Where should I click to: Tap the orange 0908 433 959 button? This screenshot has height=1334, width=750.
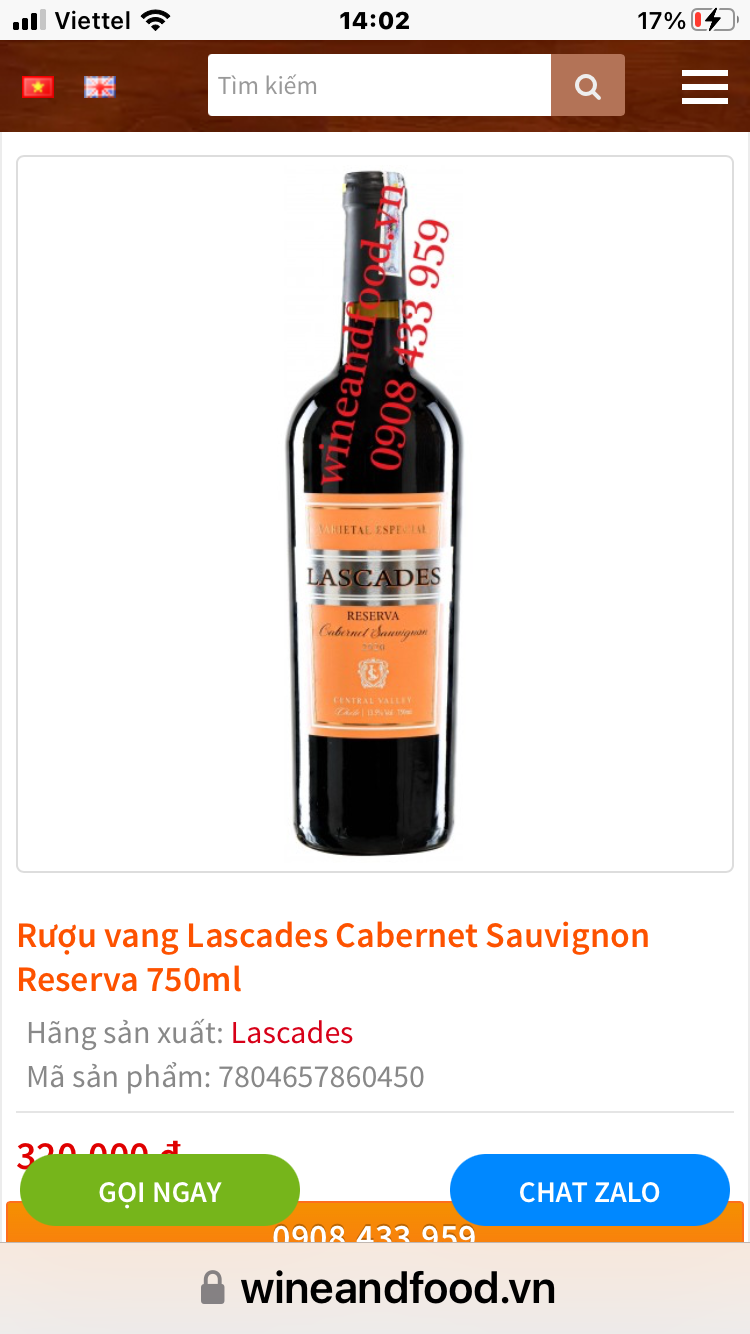tap(375, 1233)
